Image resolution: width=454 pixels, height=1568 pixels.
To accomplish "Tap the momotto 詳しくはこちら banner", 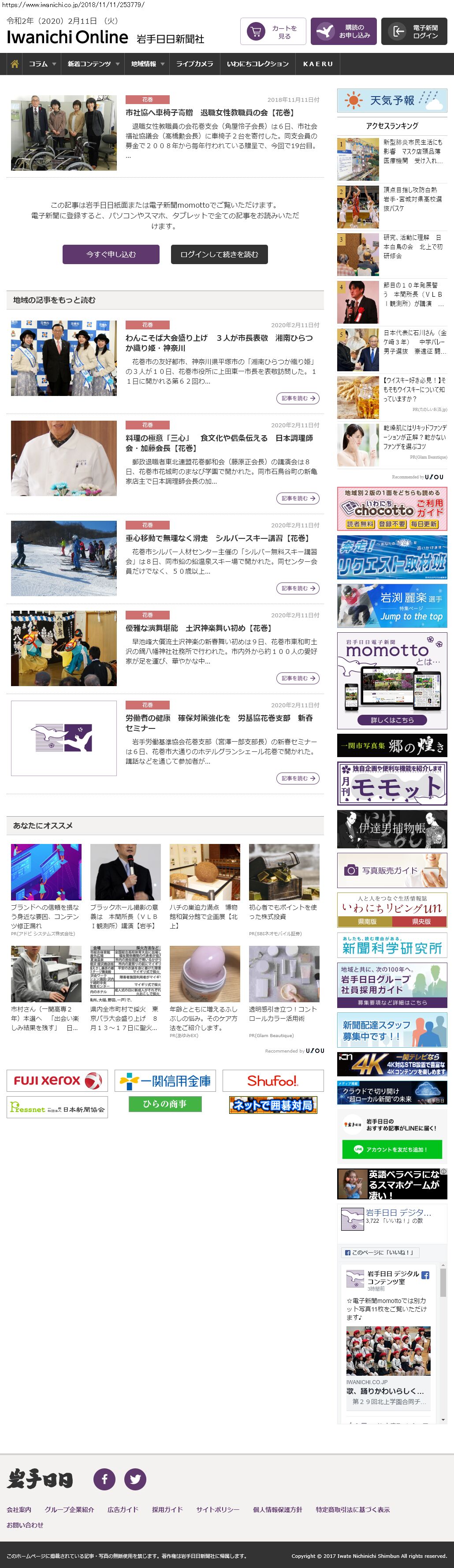I will pyautogui.click(x=392, y=720).
